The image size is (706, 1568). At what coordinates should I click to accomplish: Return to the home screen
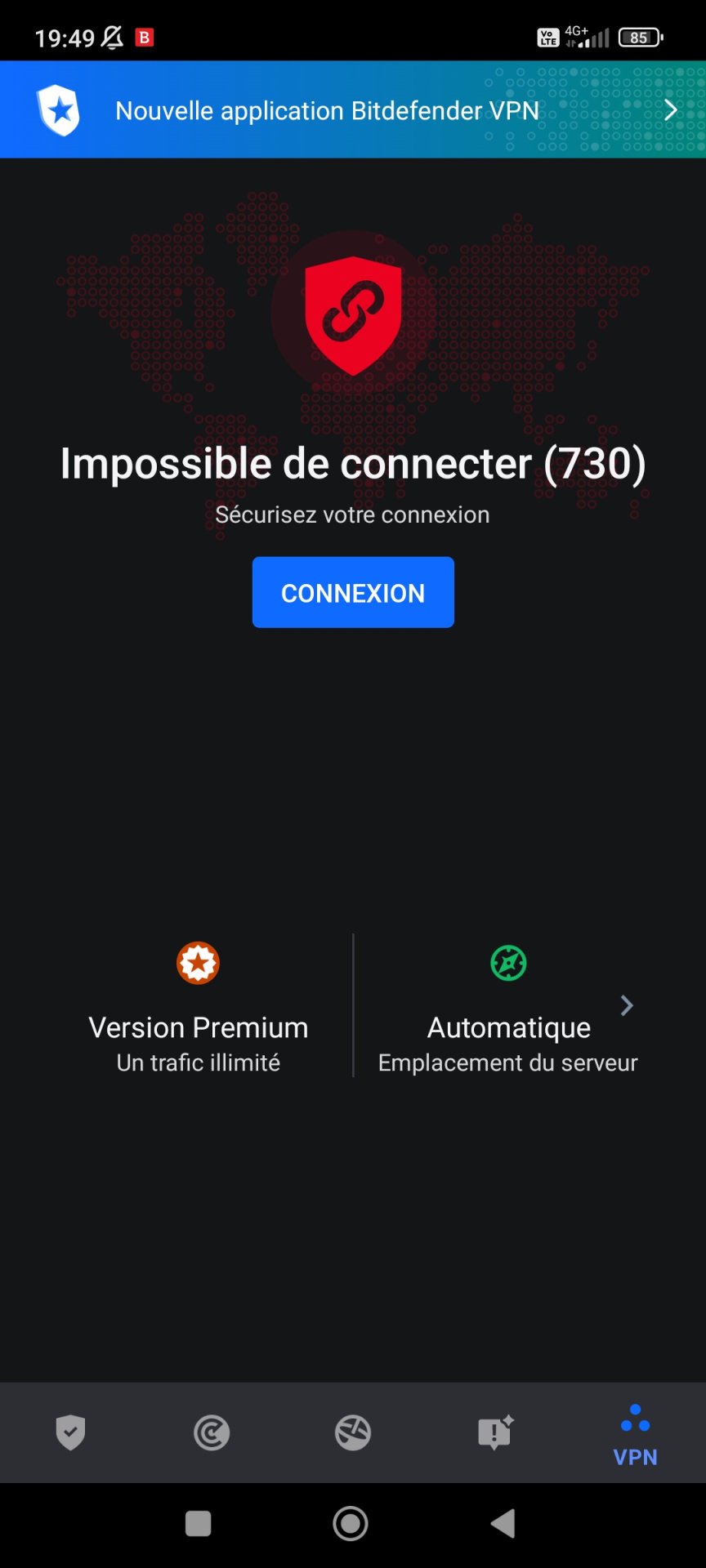[x=351, y=1523]
